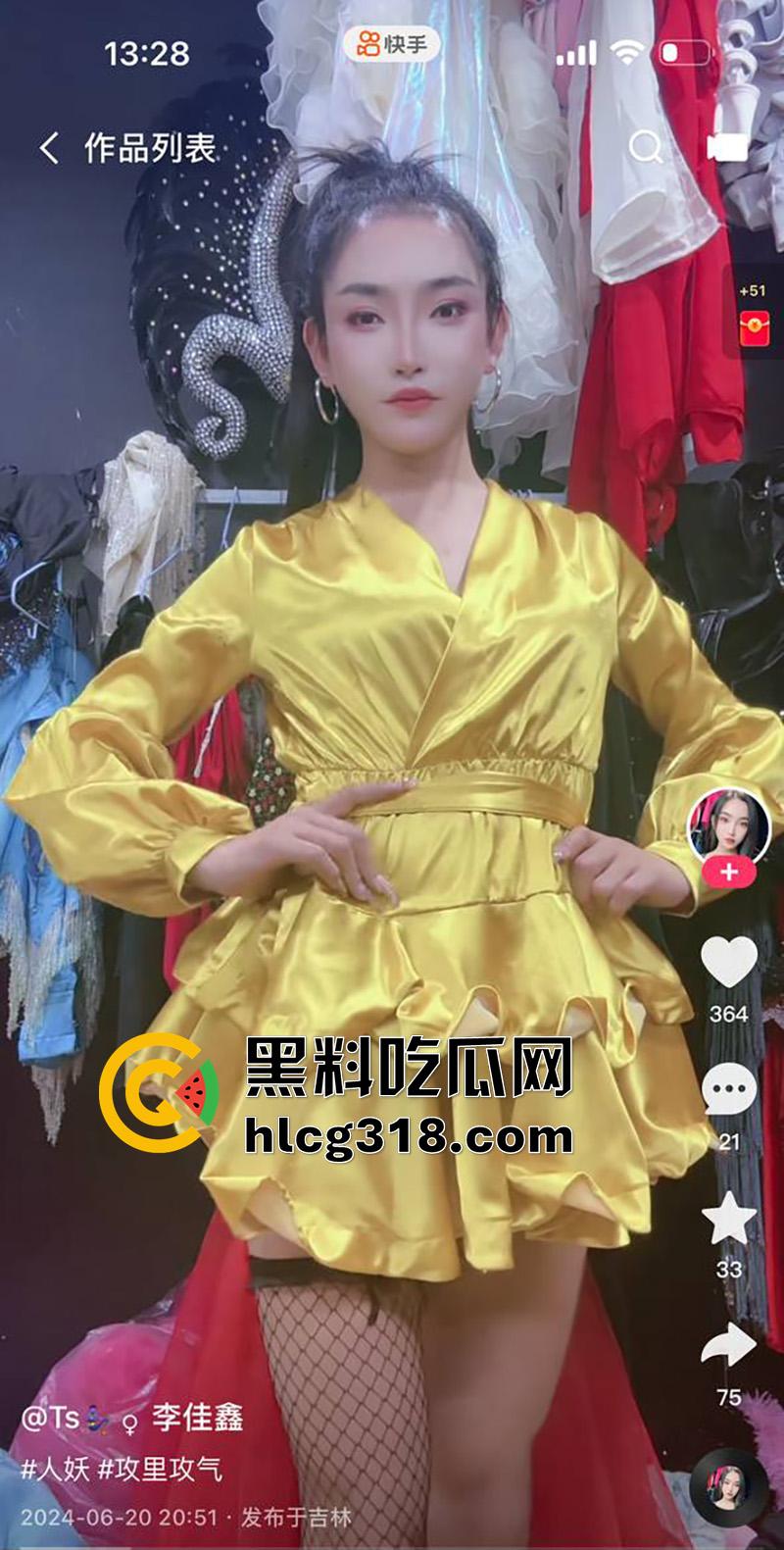Open the comments bubble
Viewport: 784px width, 1550px height.
point(729,1089)
